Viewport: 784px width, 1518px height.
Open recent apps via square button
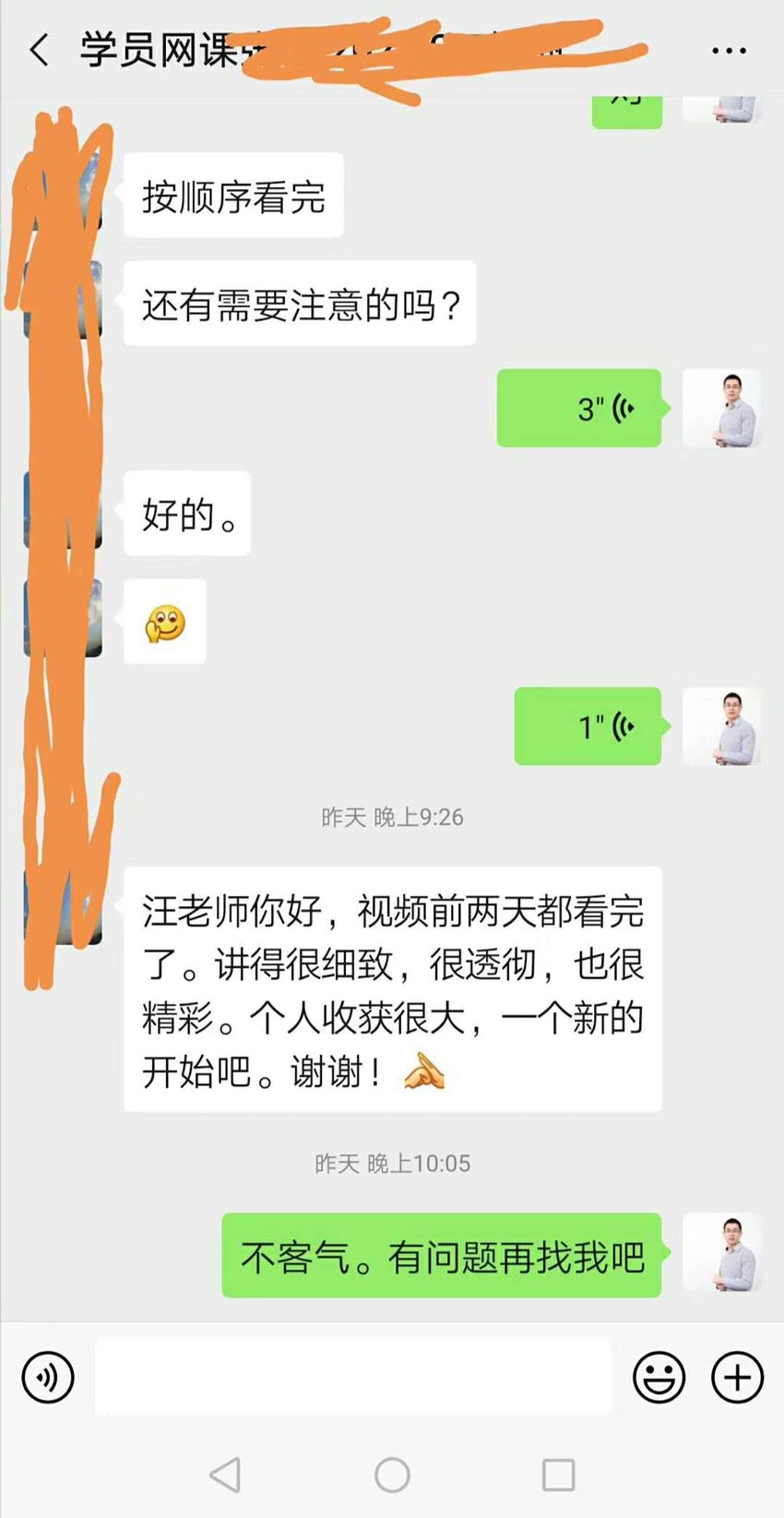(x=558, y=1475)
